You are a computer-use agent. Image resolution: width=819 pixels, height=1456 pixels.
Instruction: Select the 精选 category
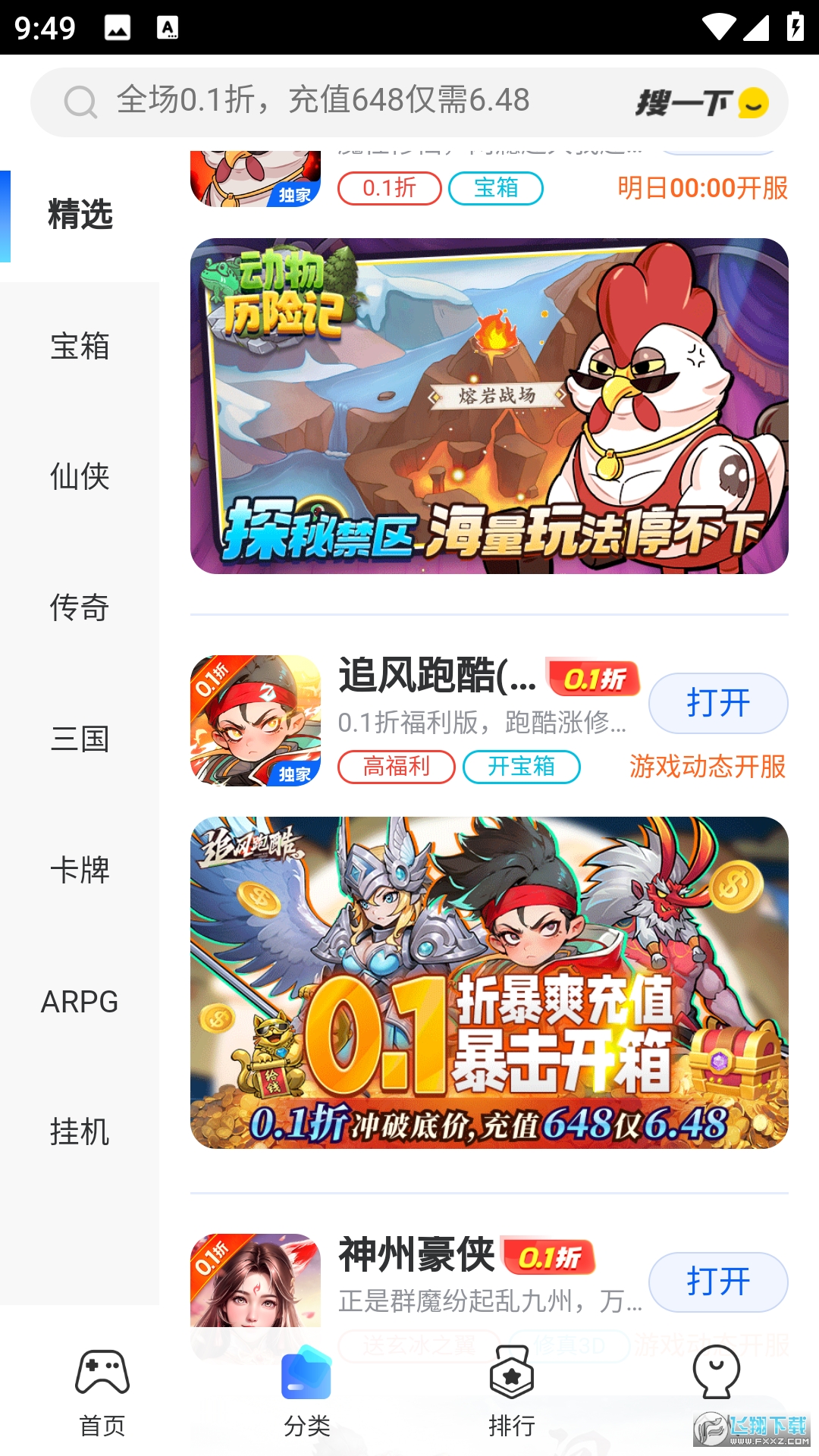pyautogui.click(x=80, y=215)
